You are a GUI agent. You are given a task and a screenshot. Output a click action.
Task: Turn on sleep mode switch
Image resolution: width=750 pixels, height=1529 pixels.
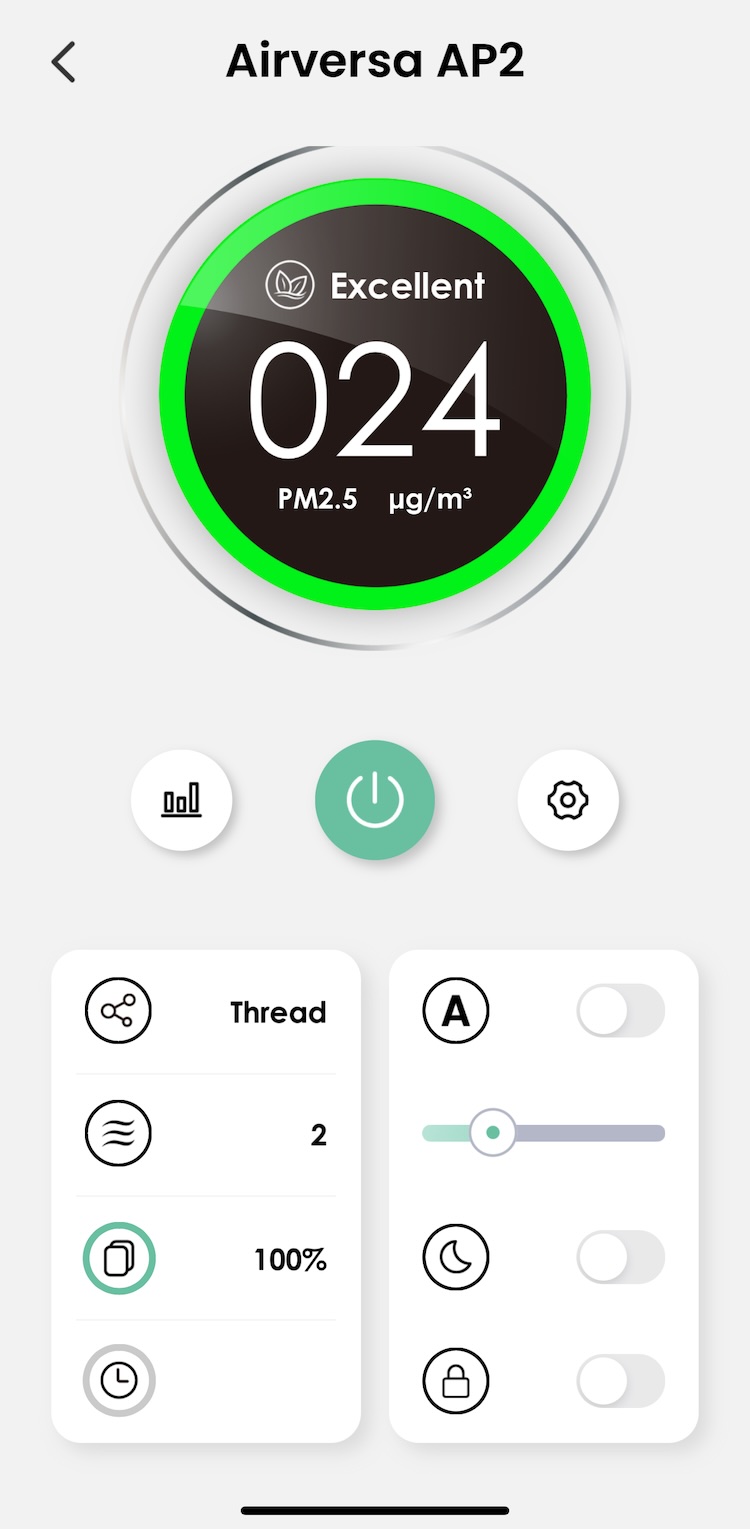coord(620,1257)
